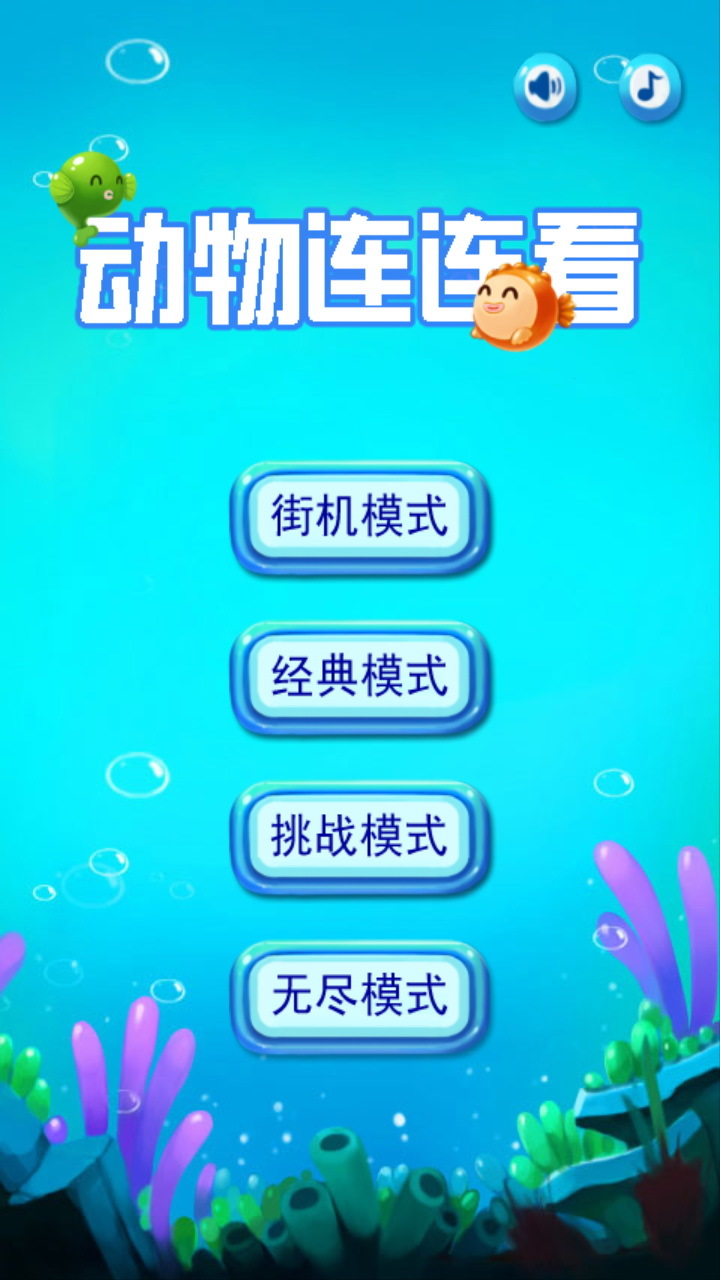Toggle the sound effects speaker icon
The height and width of the screenshot is (1280, 720).
point(545,87)
